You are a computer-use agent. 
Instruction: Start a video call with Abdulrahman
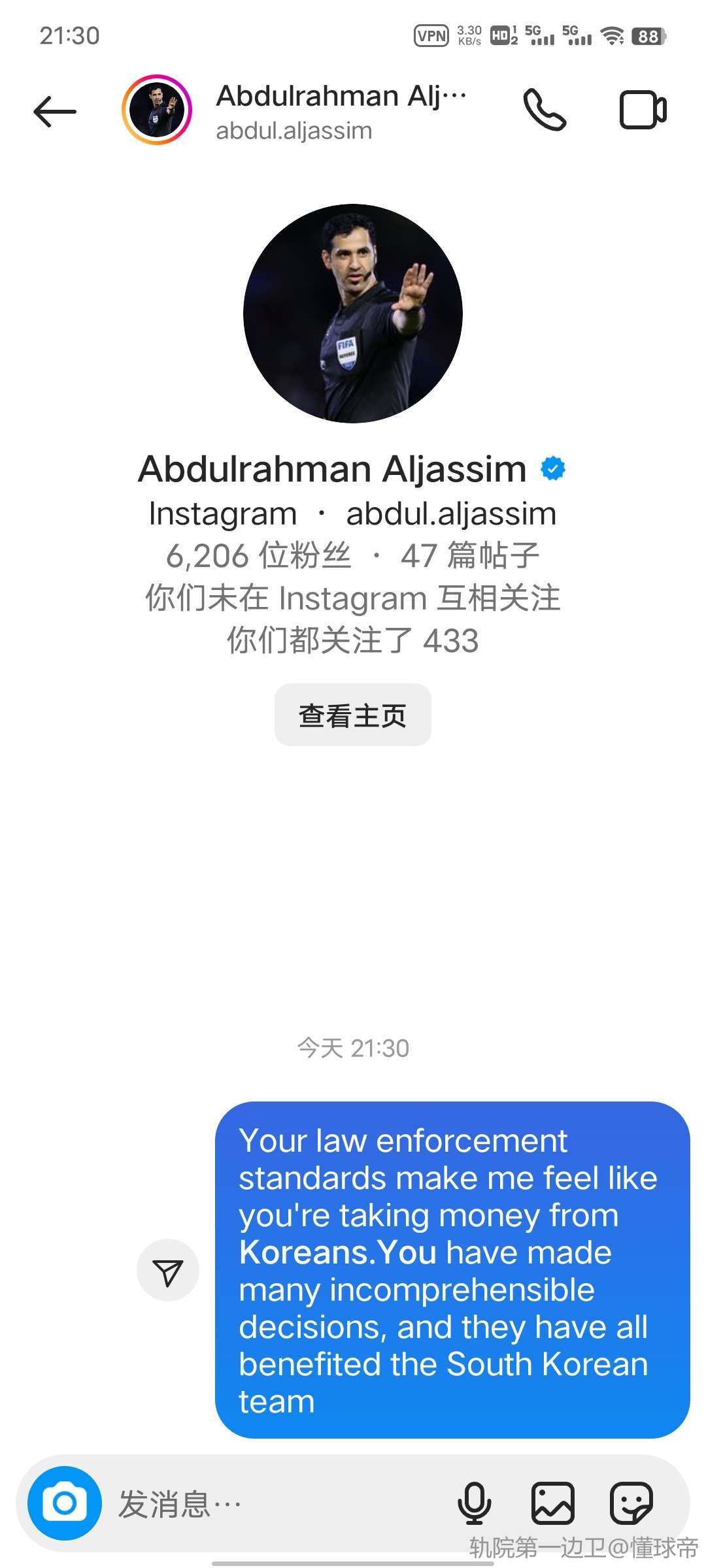[x=643, y=110]
